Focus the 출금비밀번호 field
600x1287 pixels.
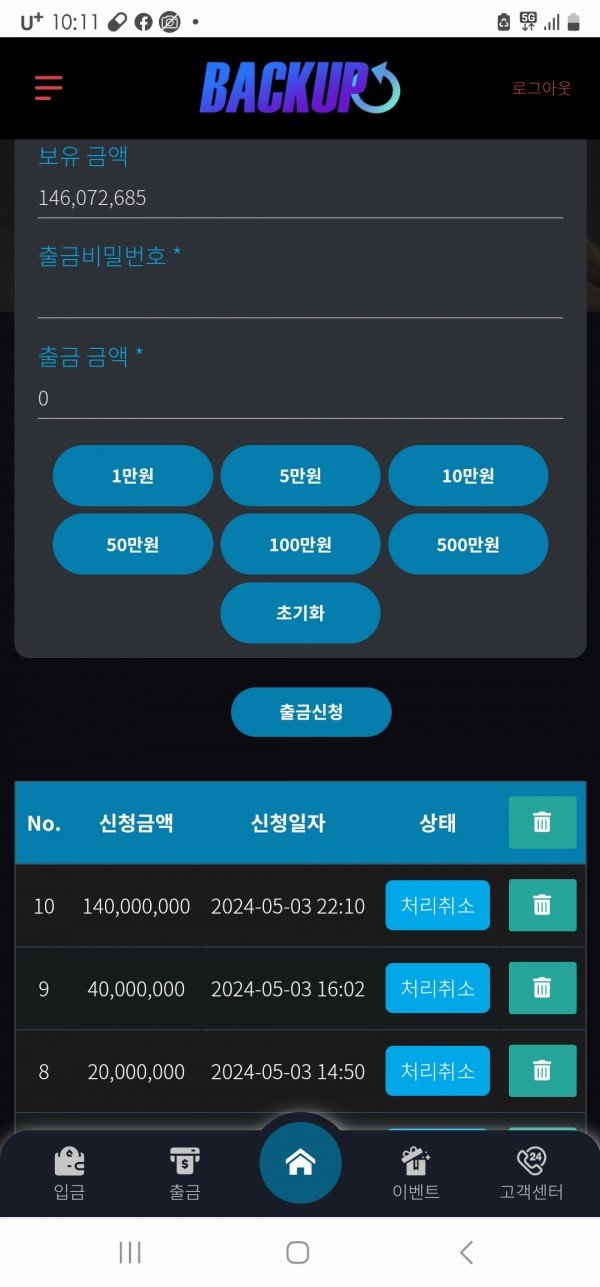300,298
